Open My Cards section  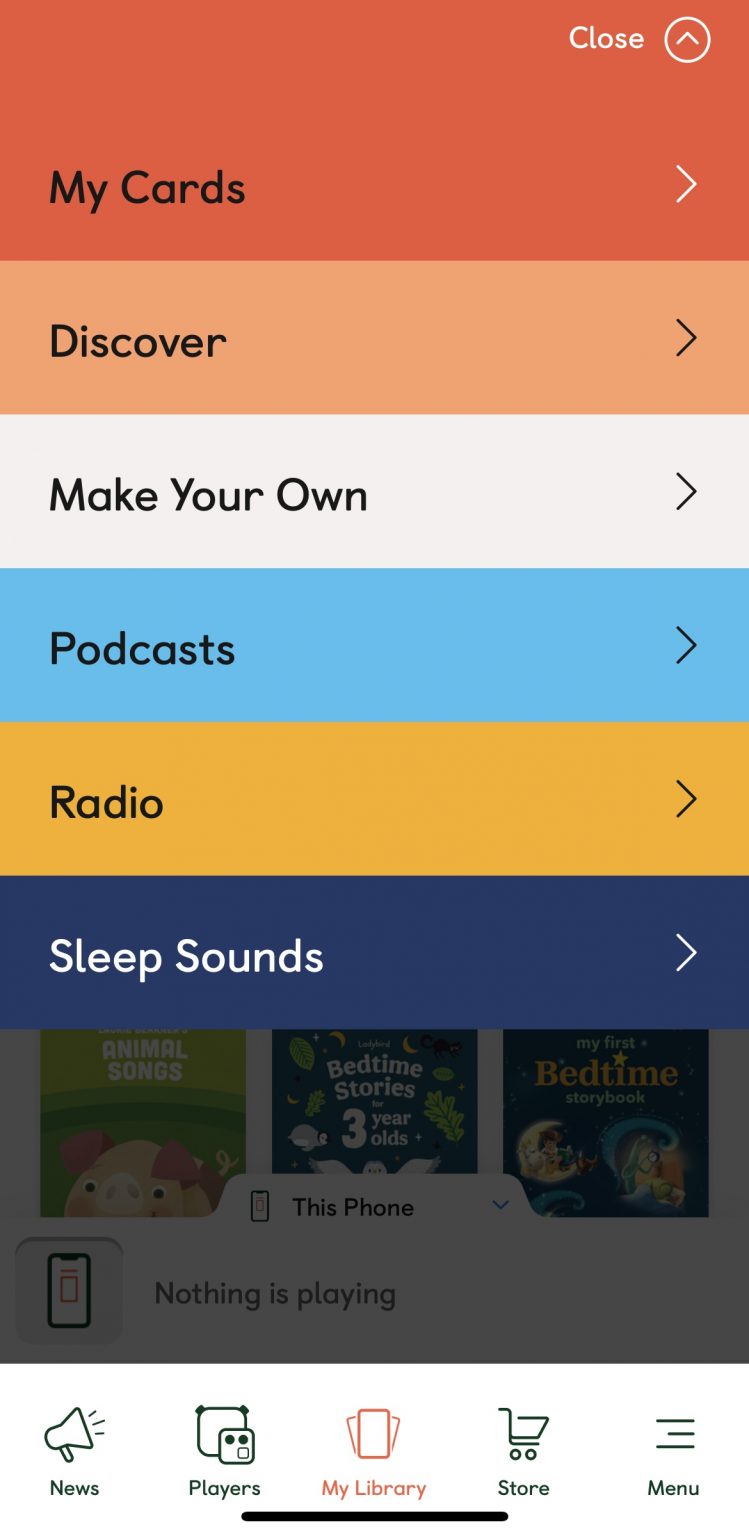pyautogui.click(x=374, y=187)
